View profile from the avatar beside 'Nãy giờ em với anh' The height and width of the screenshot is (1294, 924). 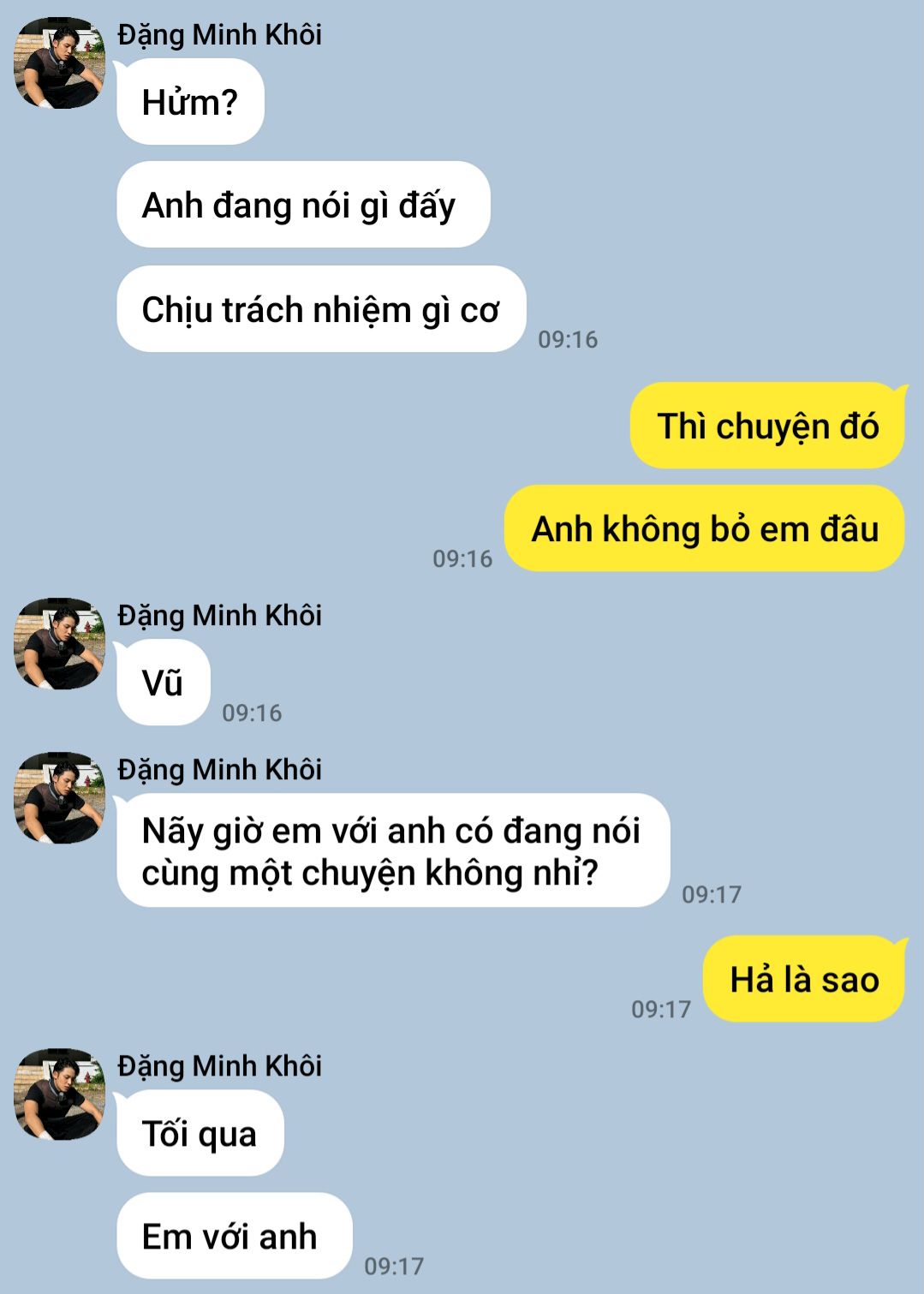[x=59, y=798]
